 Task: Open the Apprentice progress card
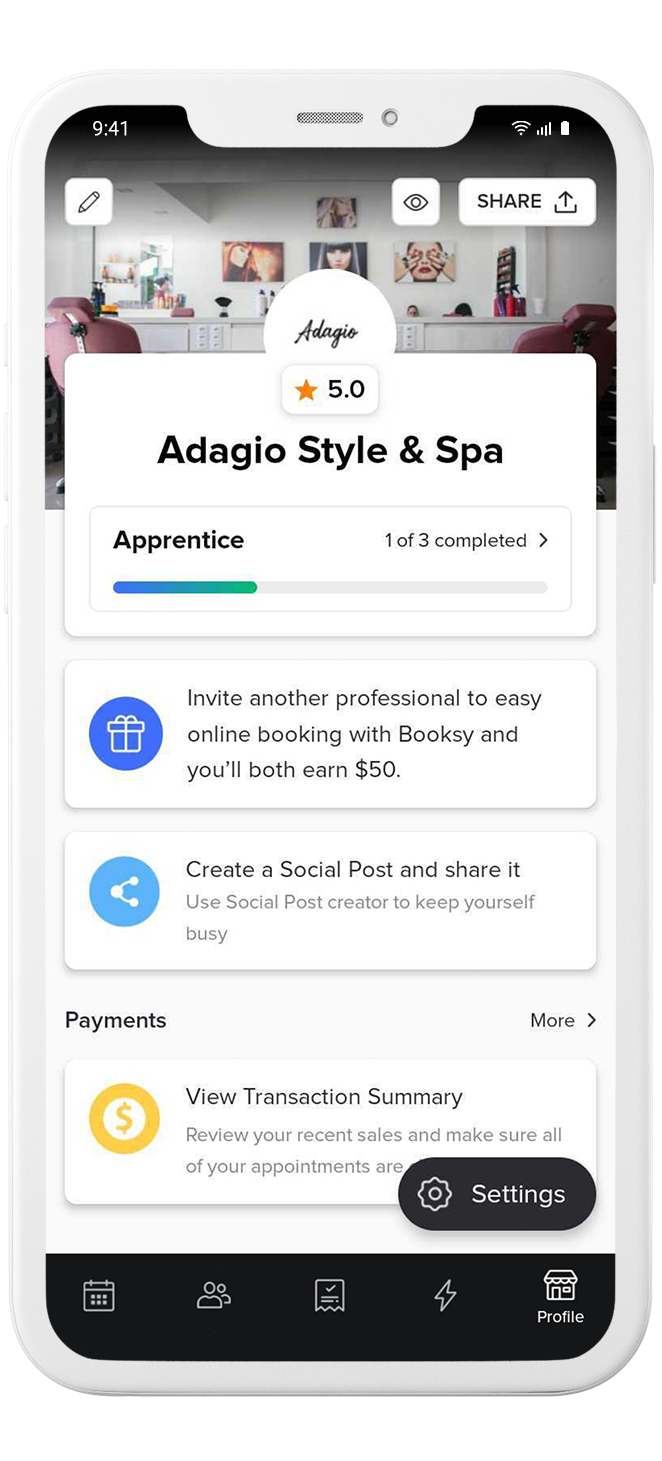point(330,558)
